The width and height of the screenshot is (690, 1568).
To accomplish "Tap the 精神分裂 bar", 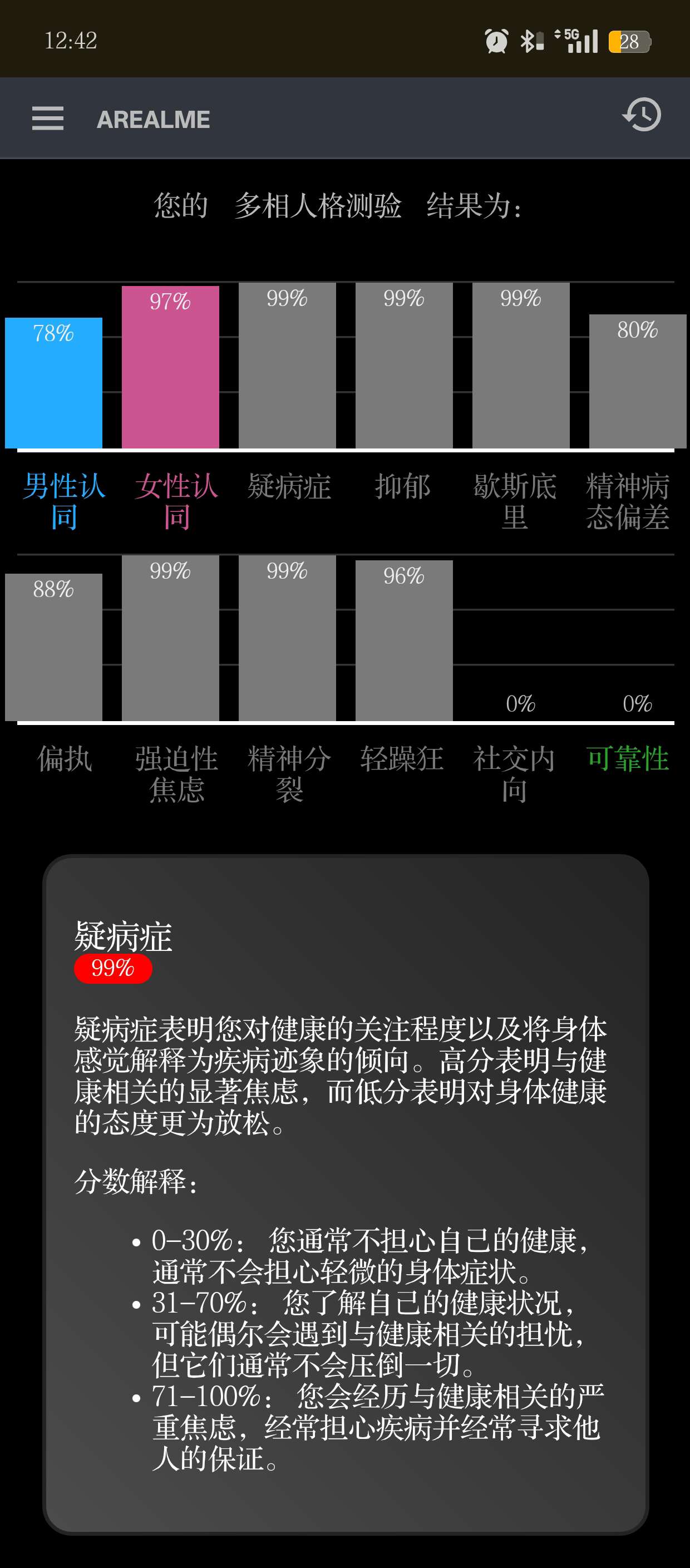I will [287, 638].
